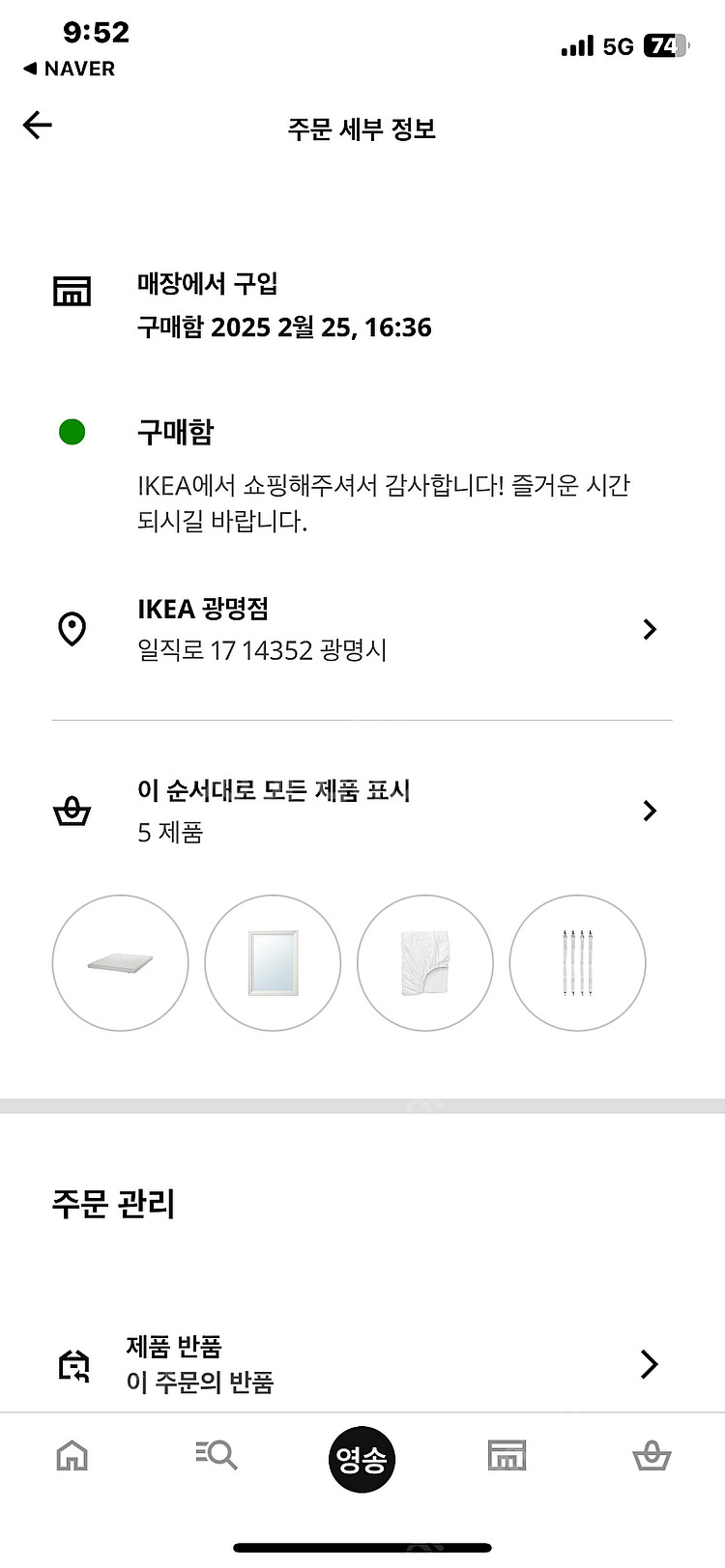Open 제품 반품 details via right chevron
The image size is (725, 1568).
click(650, 1365)
